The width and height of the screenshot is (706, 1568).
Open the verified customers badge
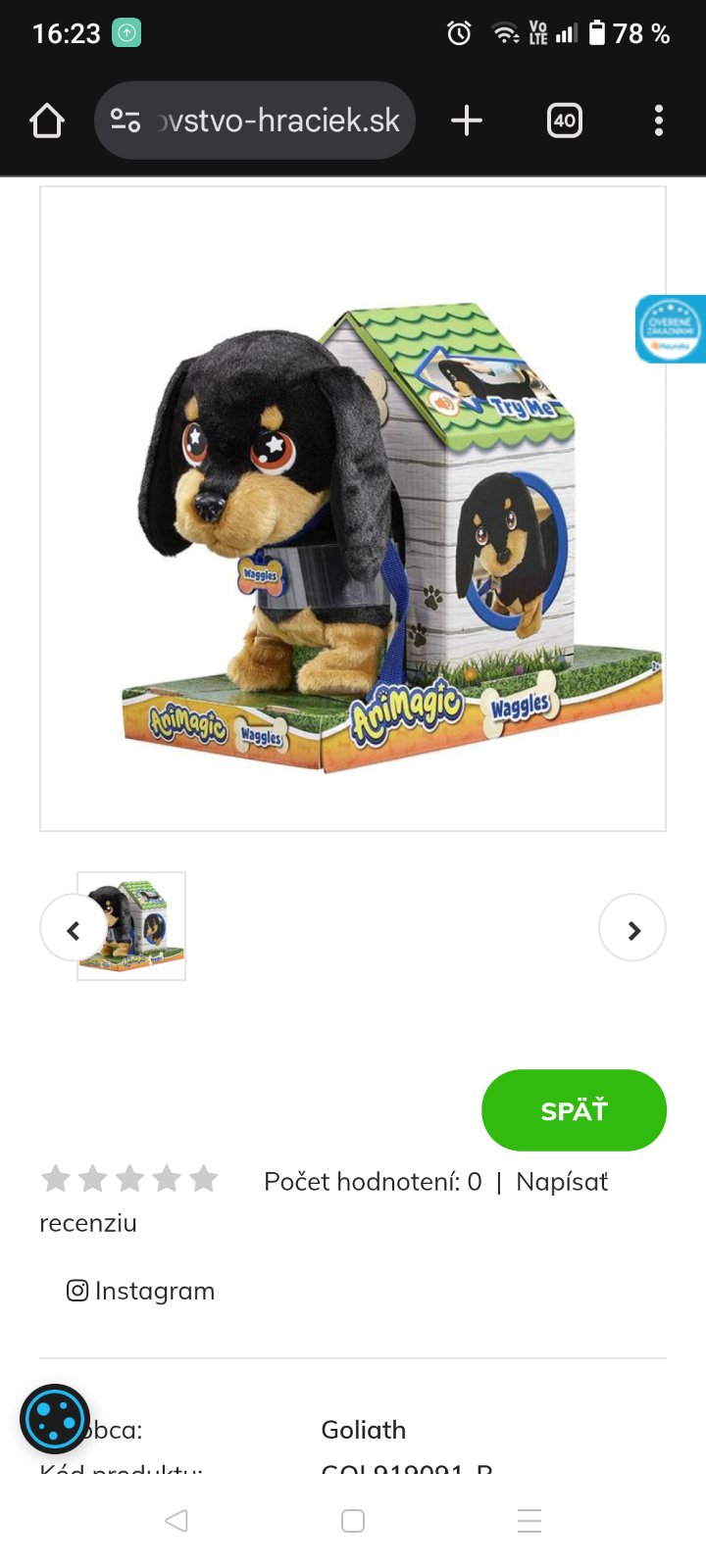671,329
